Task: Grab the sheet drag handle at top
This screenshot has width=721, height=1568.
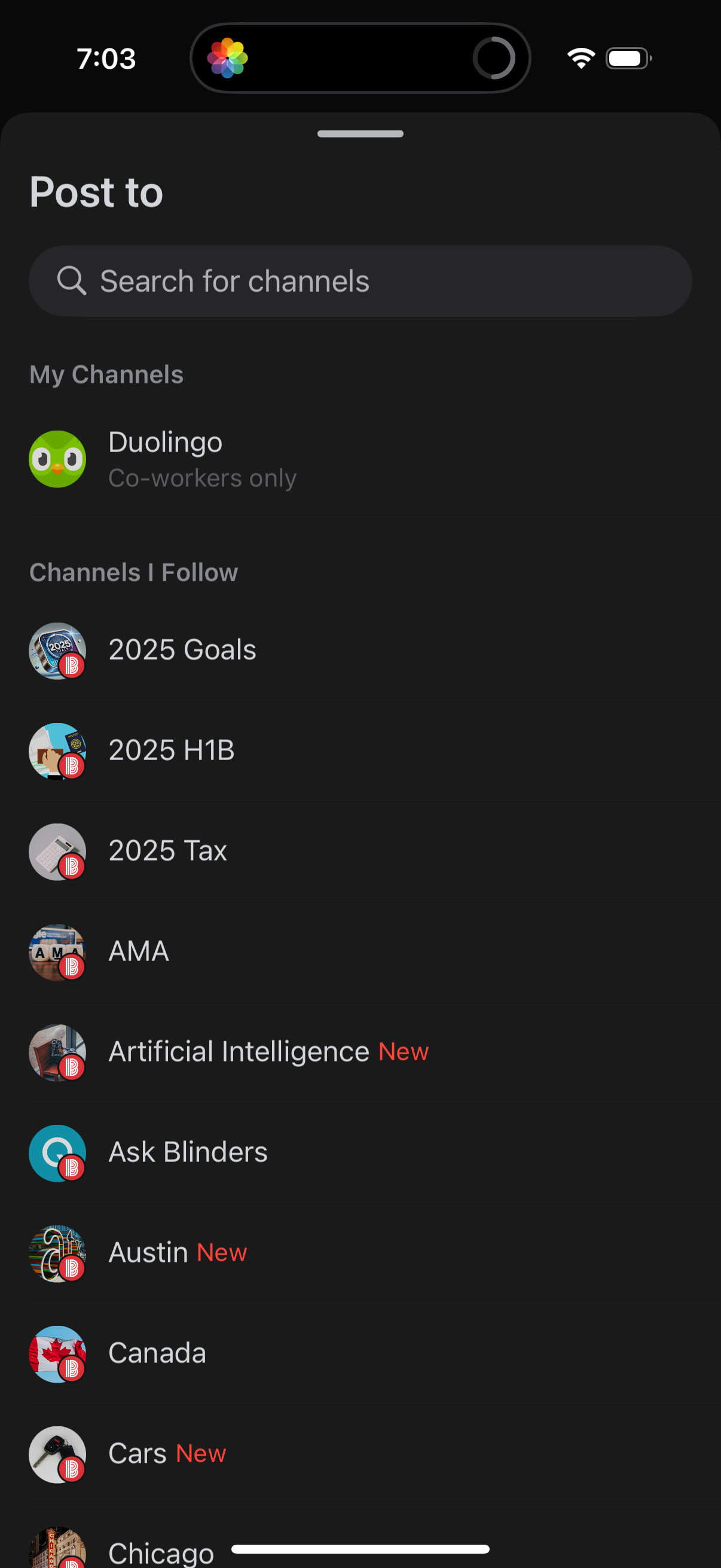Action: pos(360,134)
